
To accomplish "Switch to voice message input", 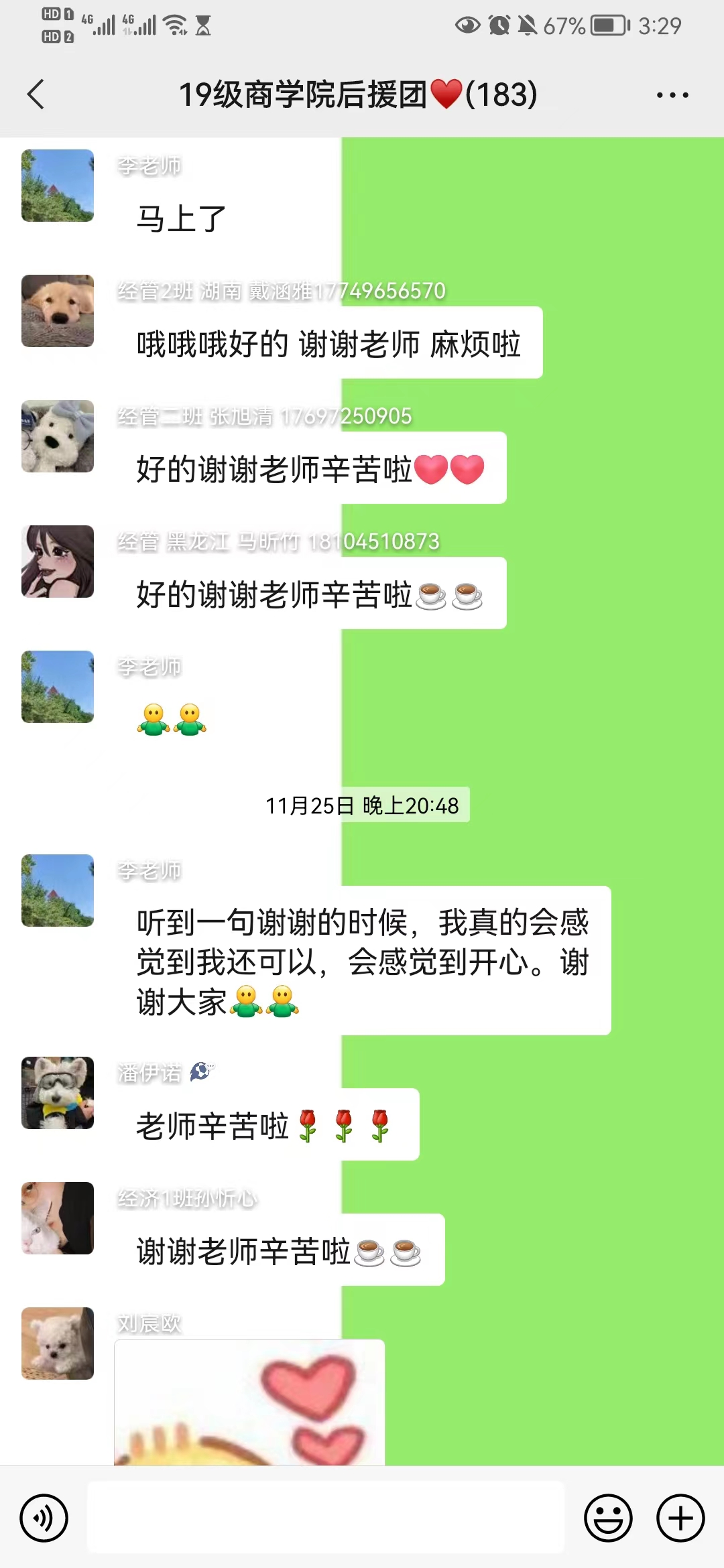I will [44, 1518].
